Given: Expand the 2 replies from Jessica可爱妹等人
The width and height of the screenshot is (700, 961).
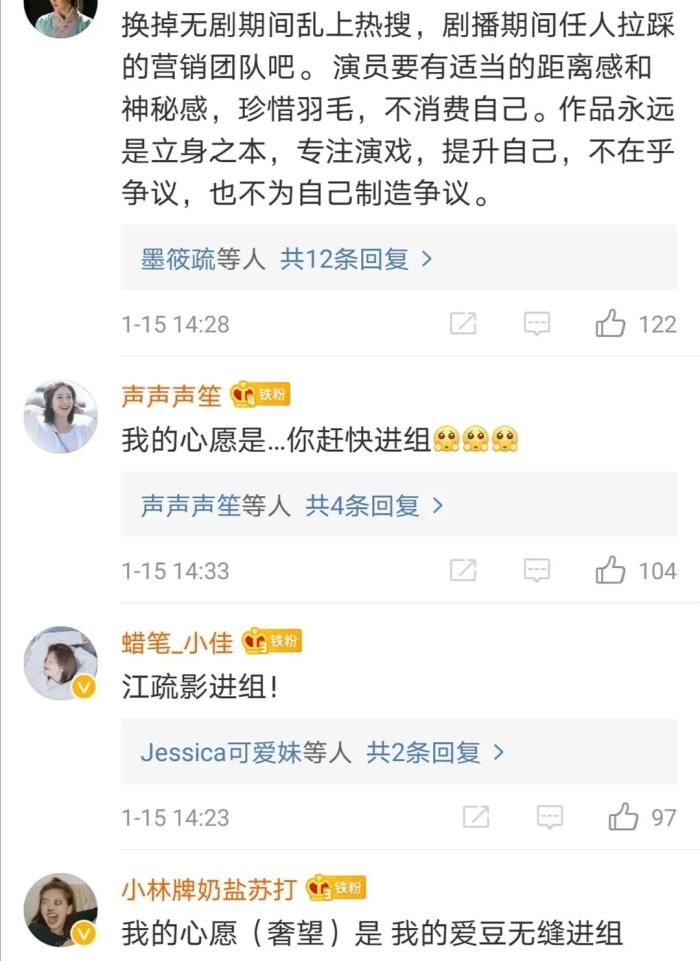Looking at the screenshot, I should click(x=322, y=753).
